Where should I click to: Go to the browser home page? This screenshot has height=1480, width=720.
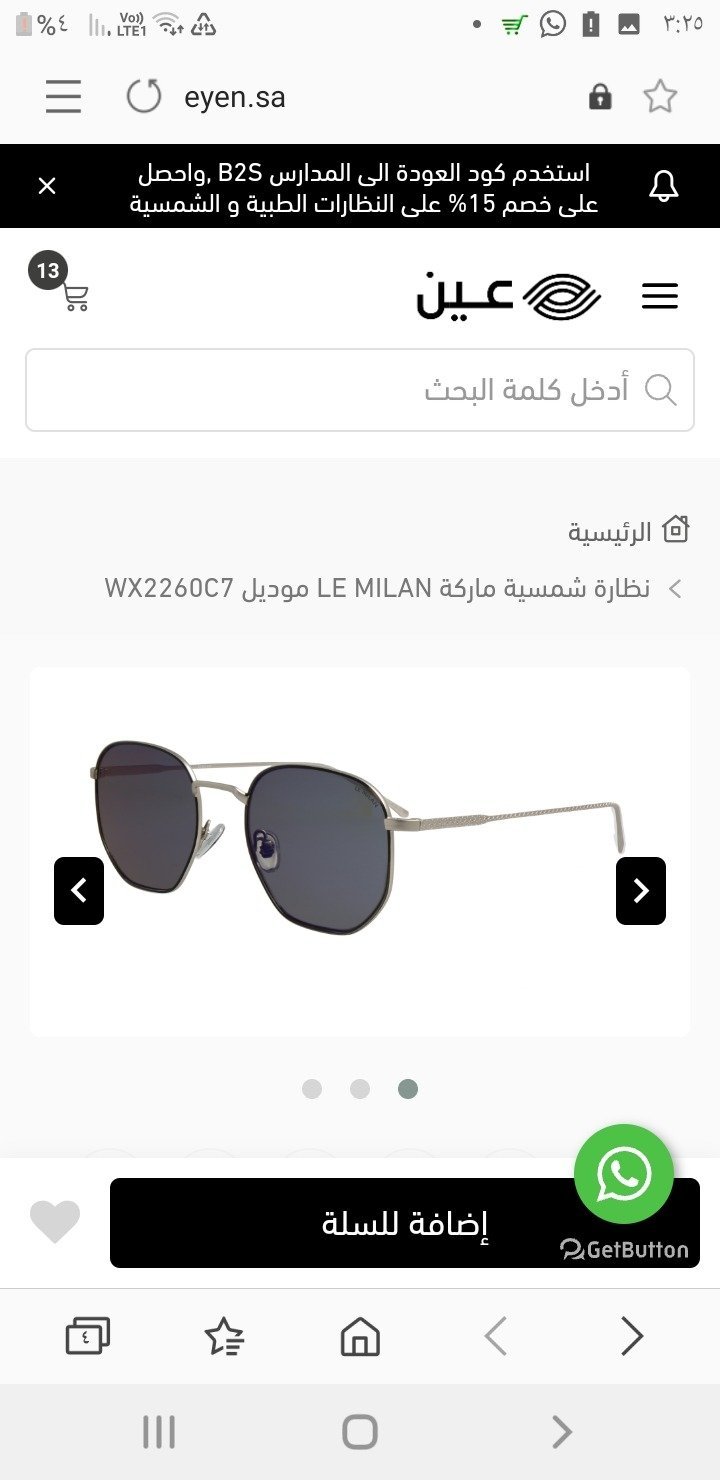pyautogui.click(x=360, y=1336)
